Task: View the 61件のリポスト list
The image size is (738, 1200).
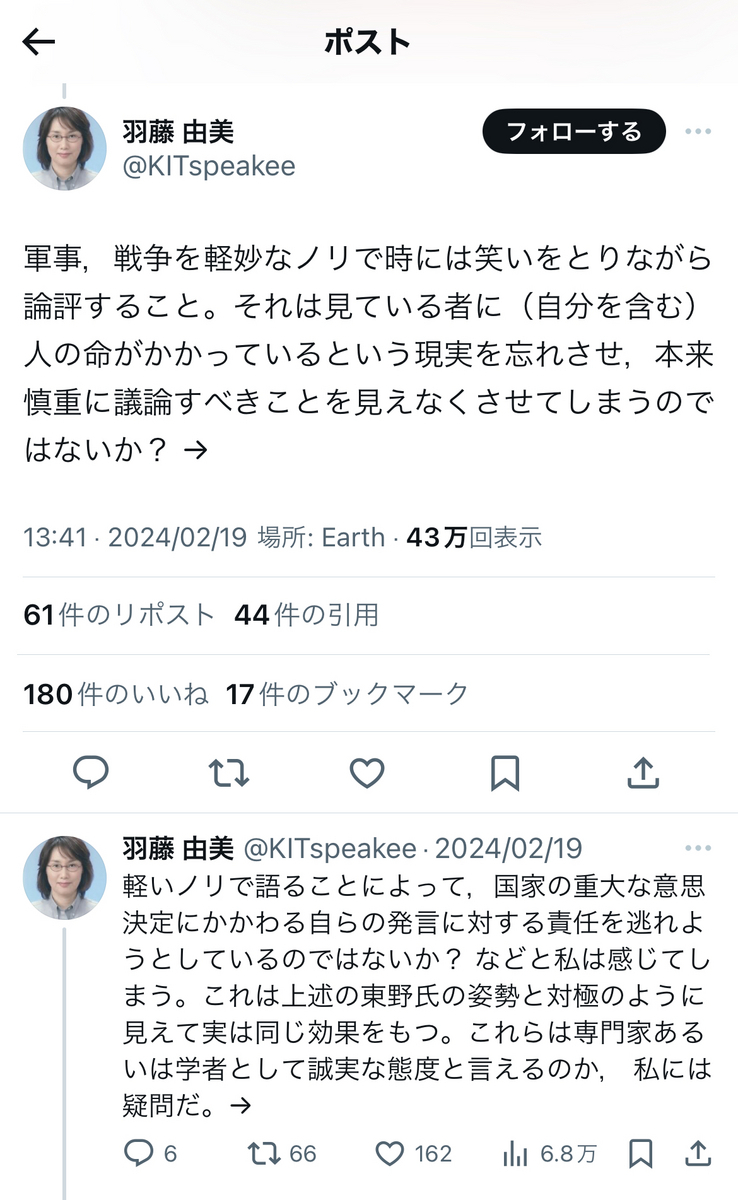Action: [x=119, y=615]
